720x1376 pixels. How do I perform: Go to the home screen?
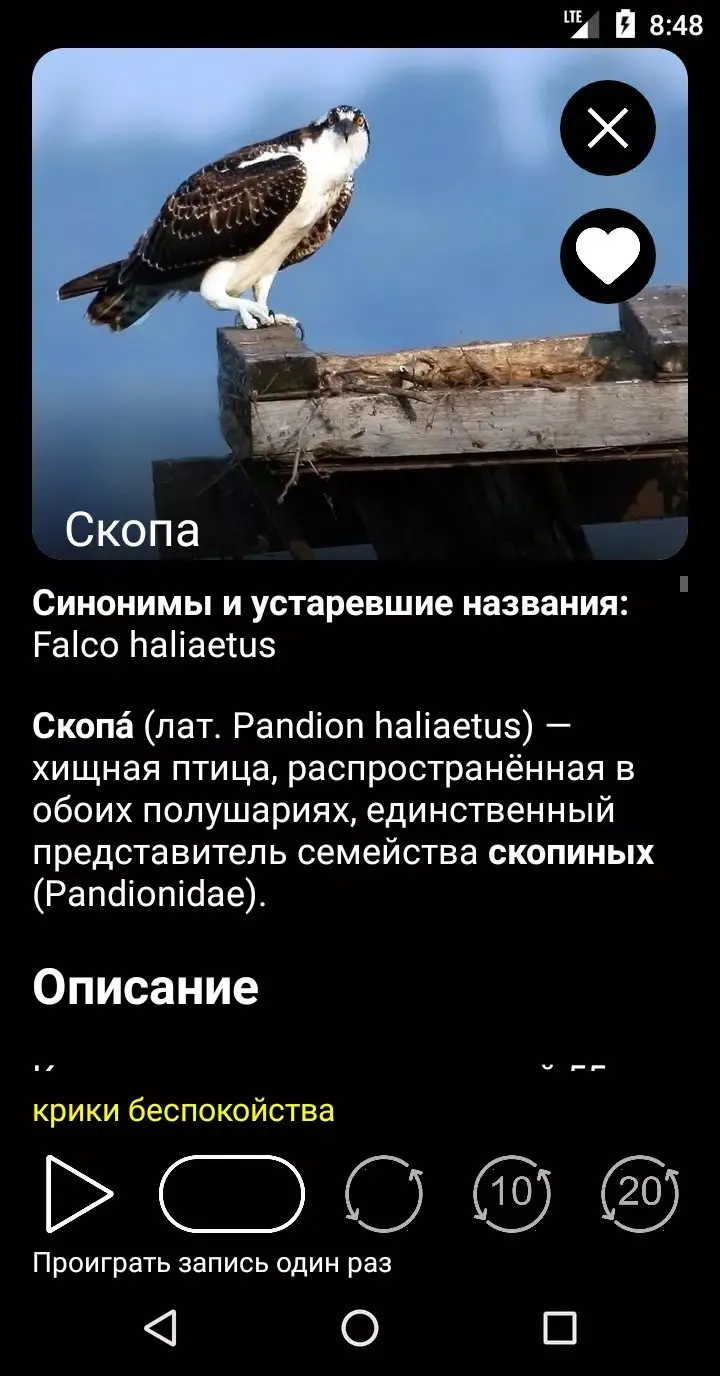click(x=360, y=1328)
